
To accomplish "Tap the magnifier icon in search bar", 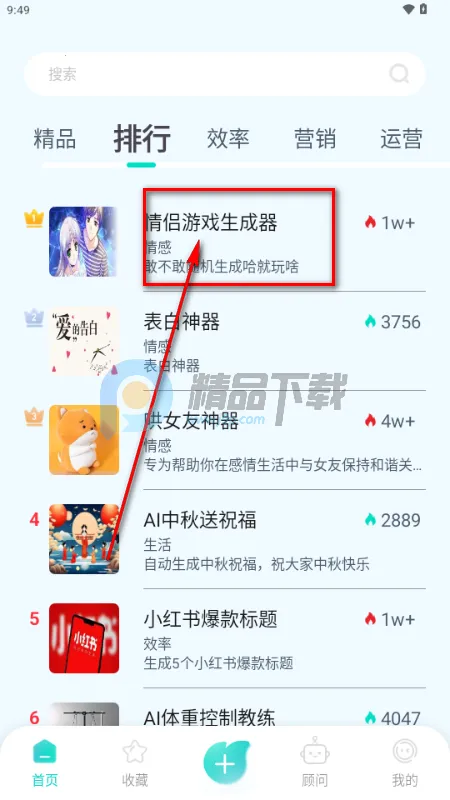I will click(x=399, y=74).
